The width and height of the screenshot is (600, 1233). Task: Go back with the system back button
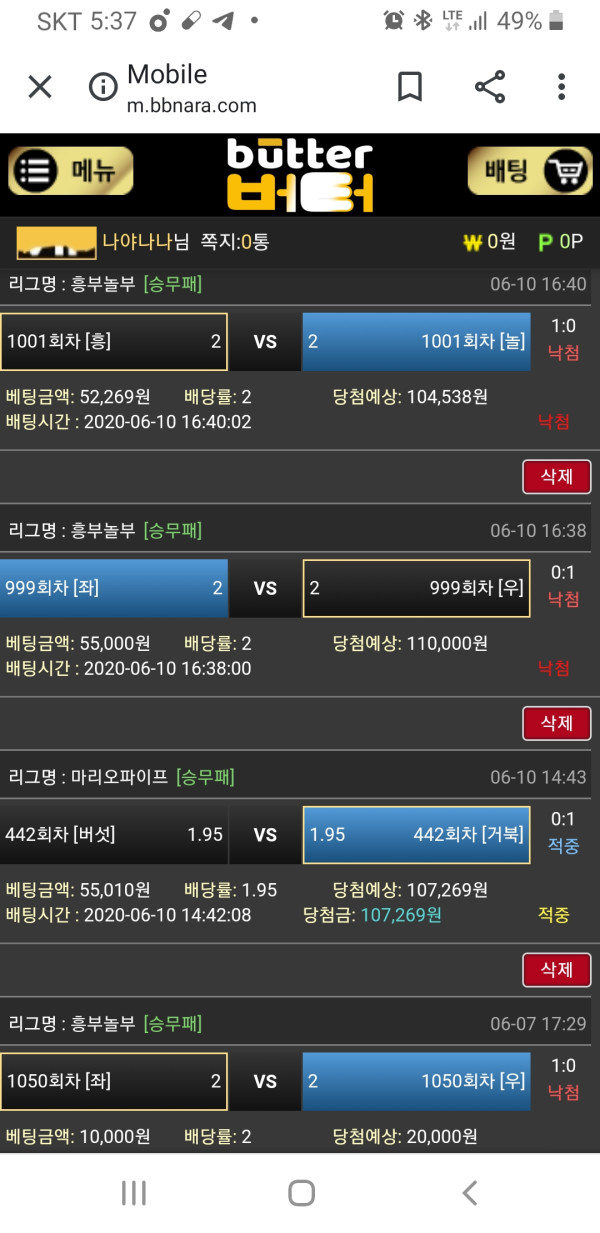469,1192
